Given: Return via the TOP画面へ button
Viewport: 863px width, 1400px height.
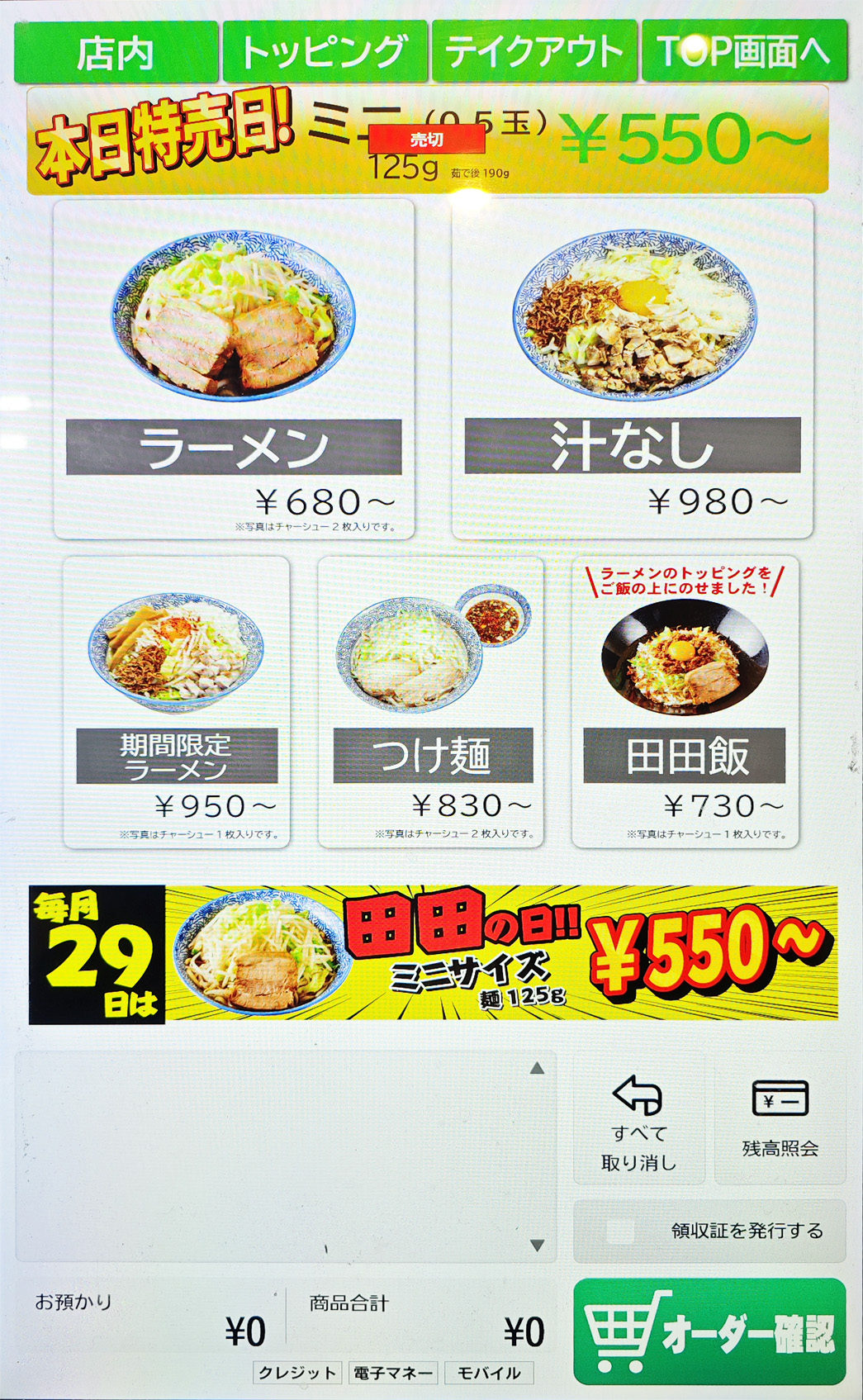Looking at the screenshot, I should click(744, 52).
